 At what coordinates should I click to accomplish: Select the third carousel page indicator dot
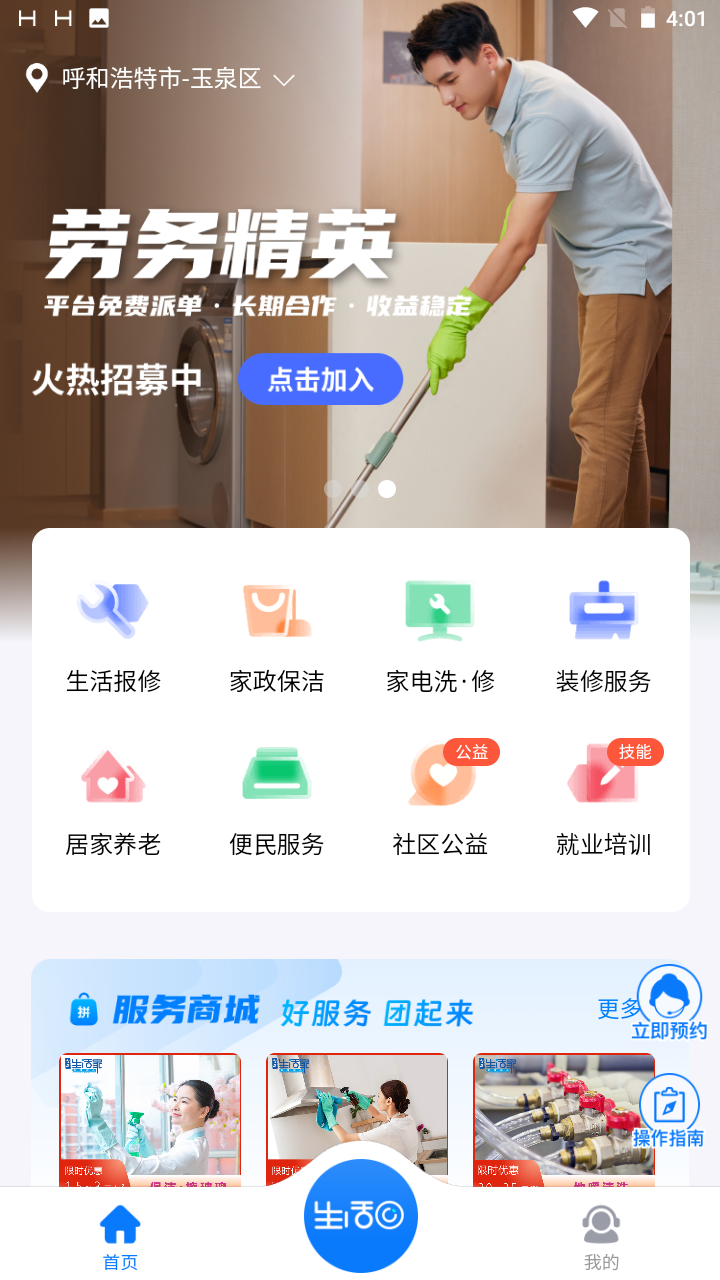tap(387, 489)
